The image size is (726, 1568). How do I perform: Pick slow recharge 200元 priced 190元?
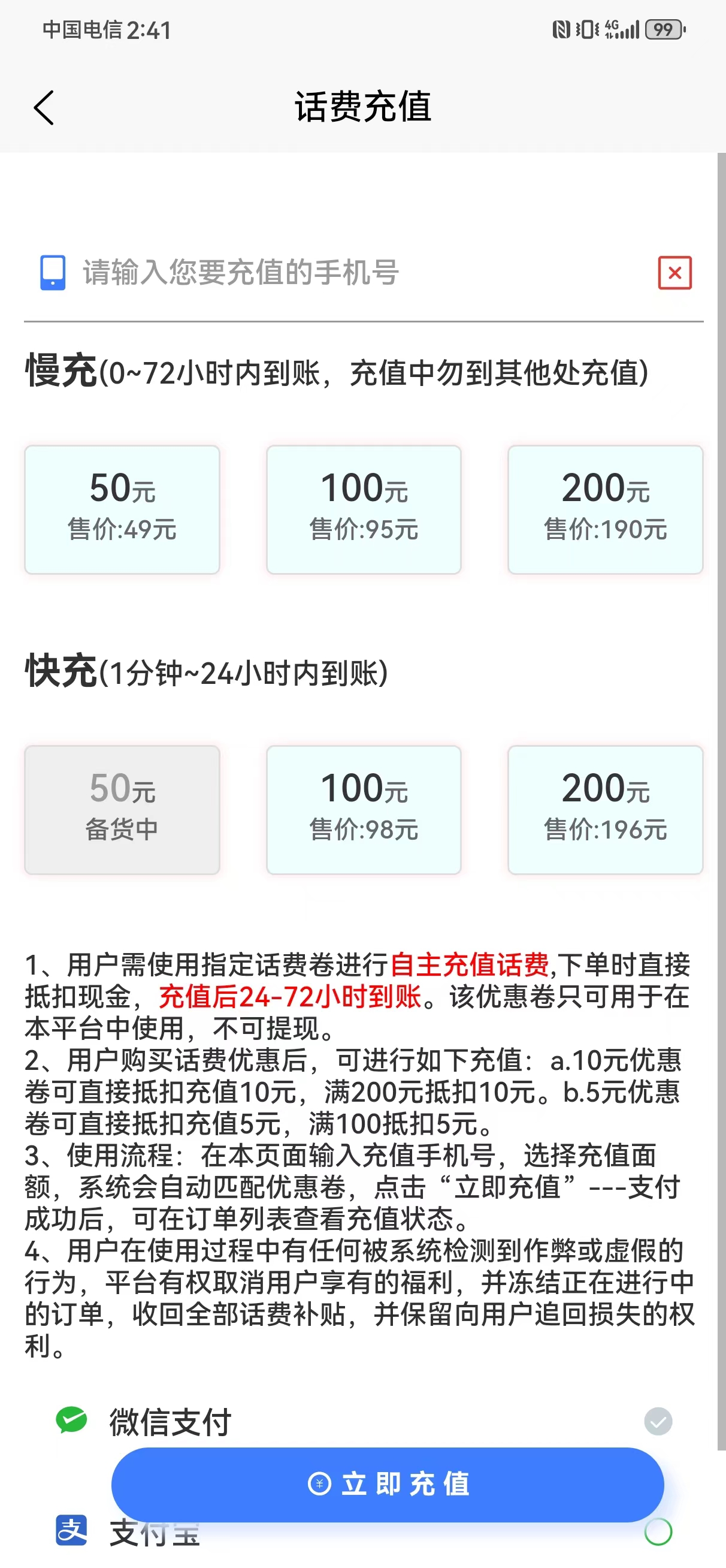coord(605,509)
